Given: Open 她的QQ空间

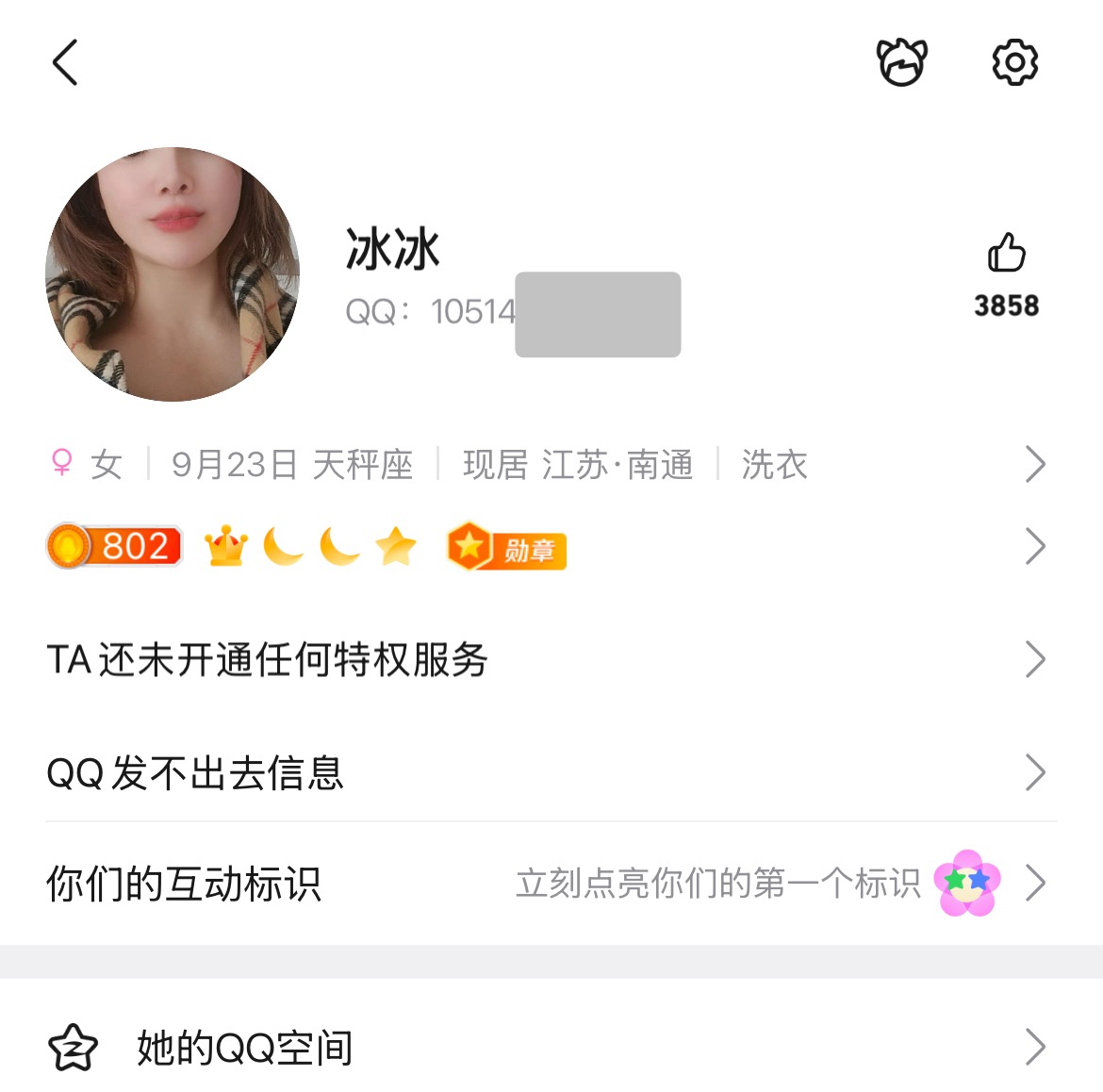Looking at the screenshot, I should pyautogui.click(x=547, y=1048).
